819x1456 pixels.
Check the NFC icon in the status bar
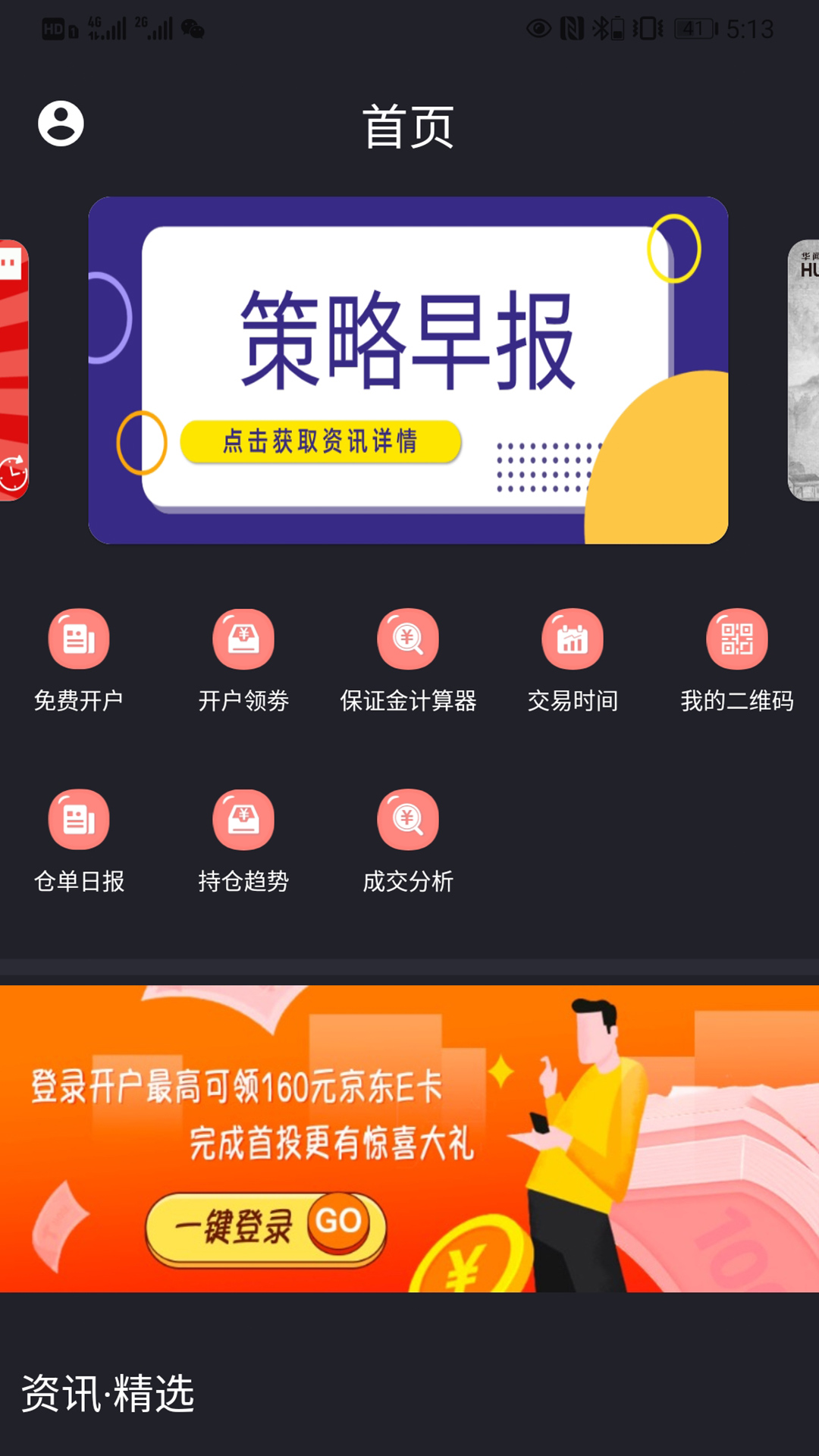570,27
